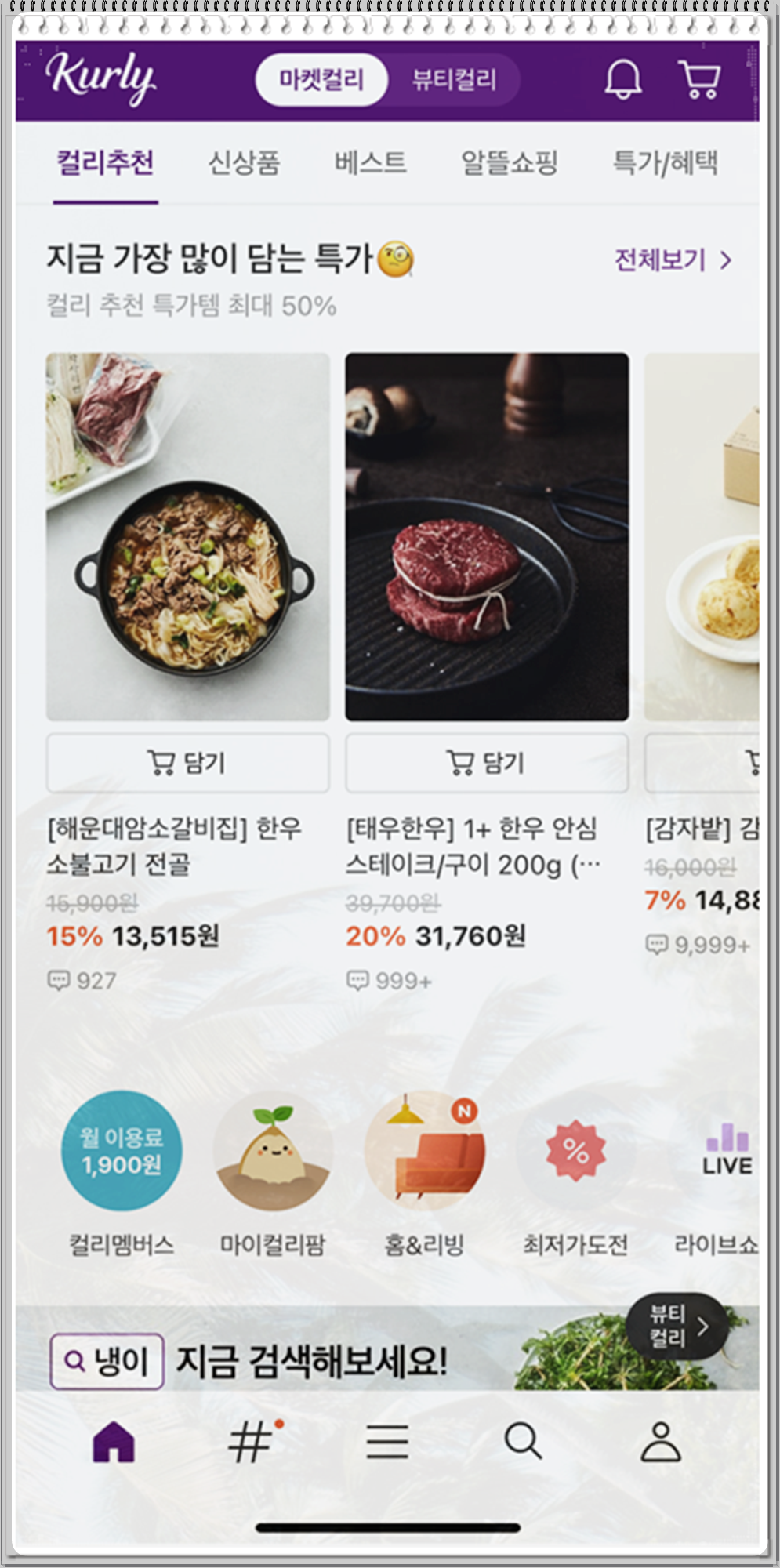Open the 특가/혜택 tab
The height and width of the screenshot is (1568, 780).
point(665,163)
